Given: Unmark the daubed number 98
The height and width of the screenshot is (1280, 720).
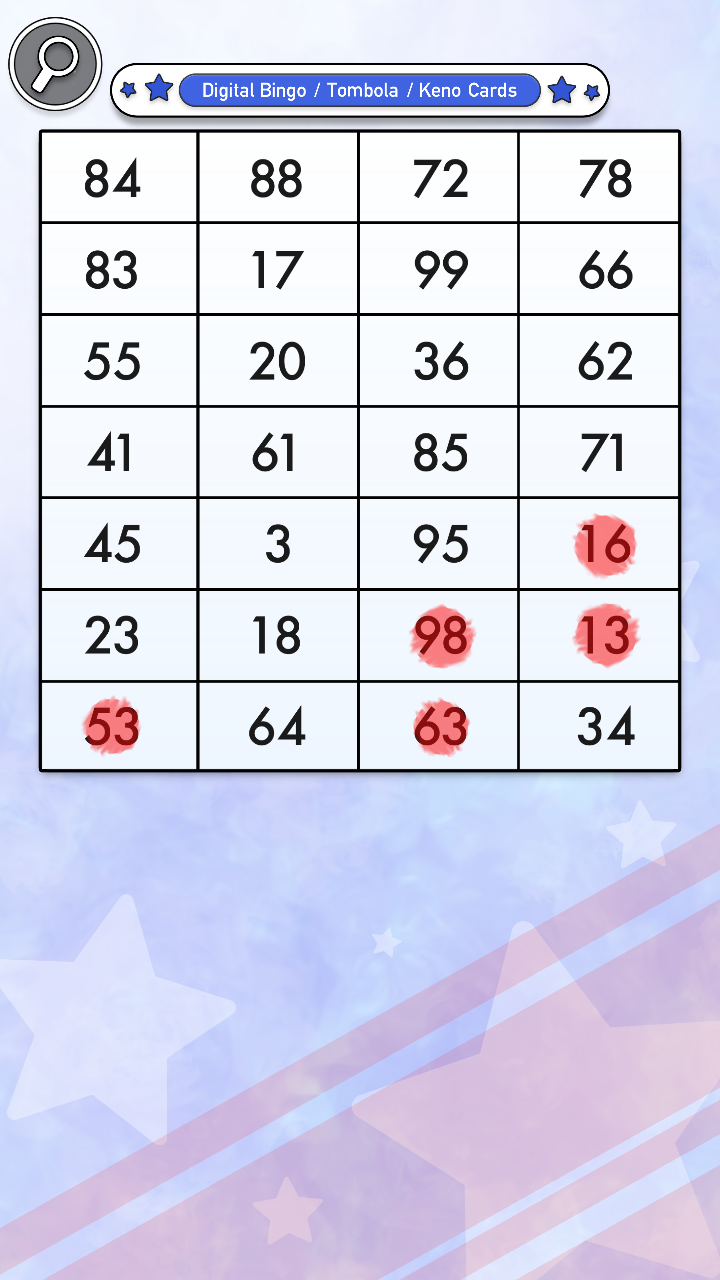Looking at the screenshot, I should pyautogui.click(x=441, y=636).
